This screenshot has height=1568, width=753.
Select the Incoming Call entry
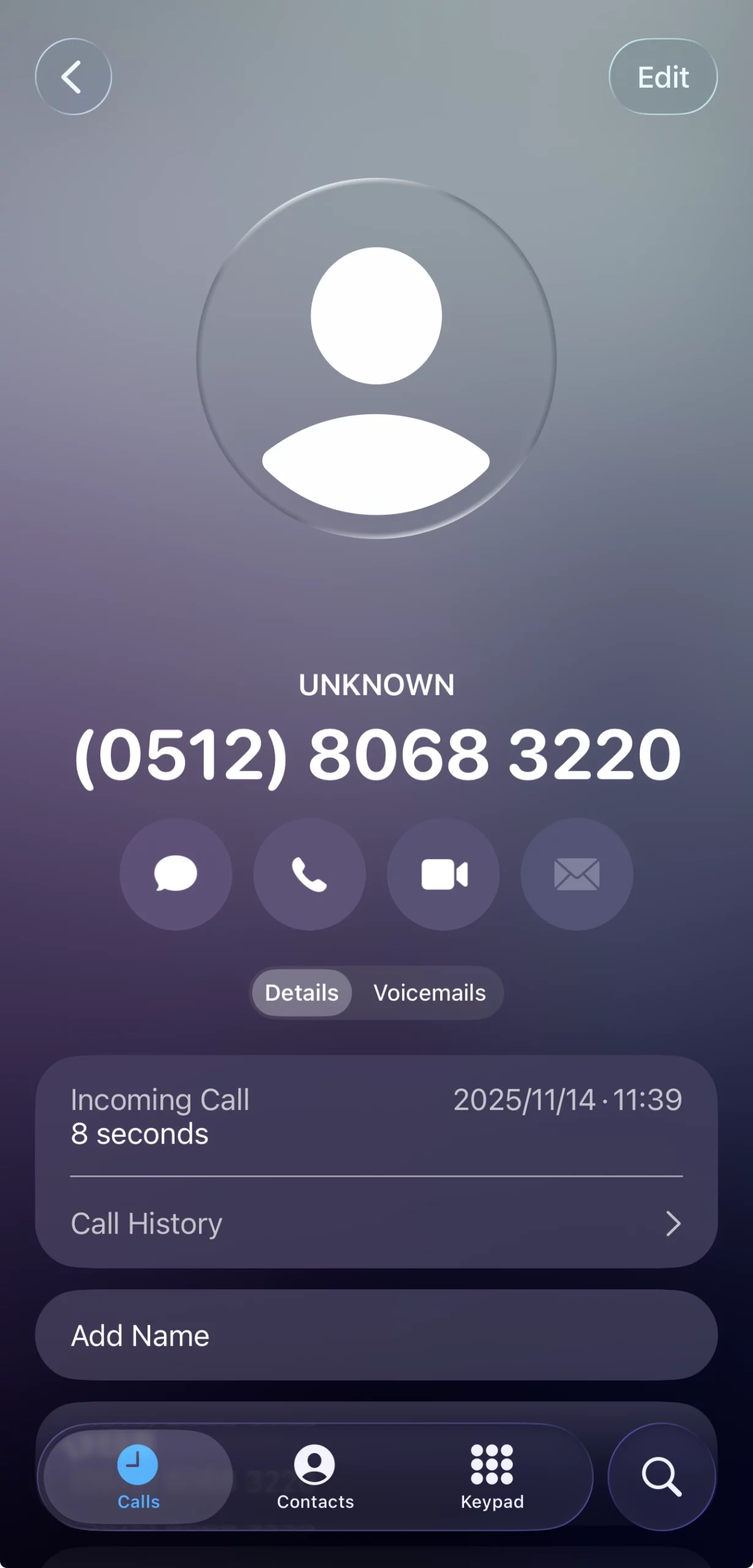(376, 1115)
